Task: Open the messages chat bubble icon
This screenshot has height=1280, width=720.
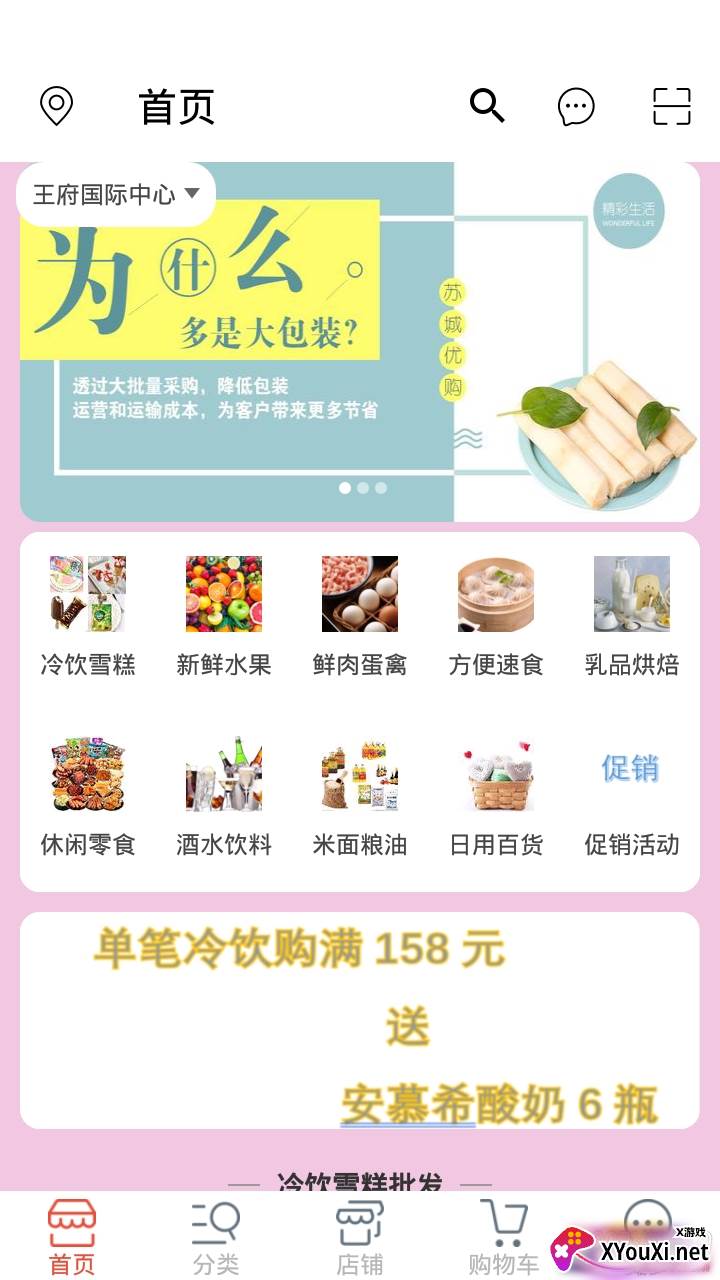Action: click(576, 106)
